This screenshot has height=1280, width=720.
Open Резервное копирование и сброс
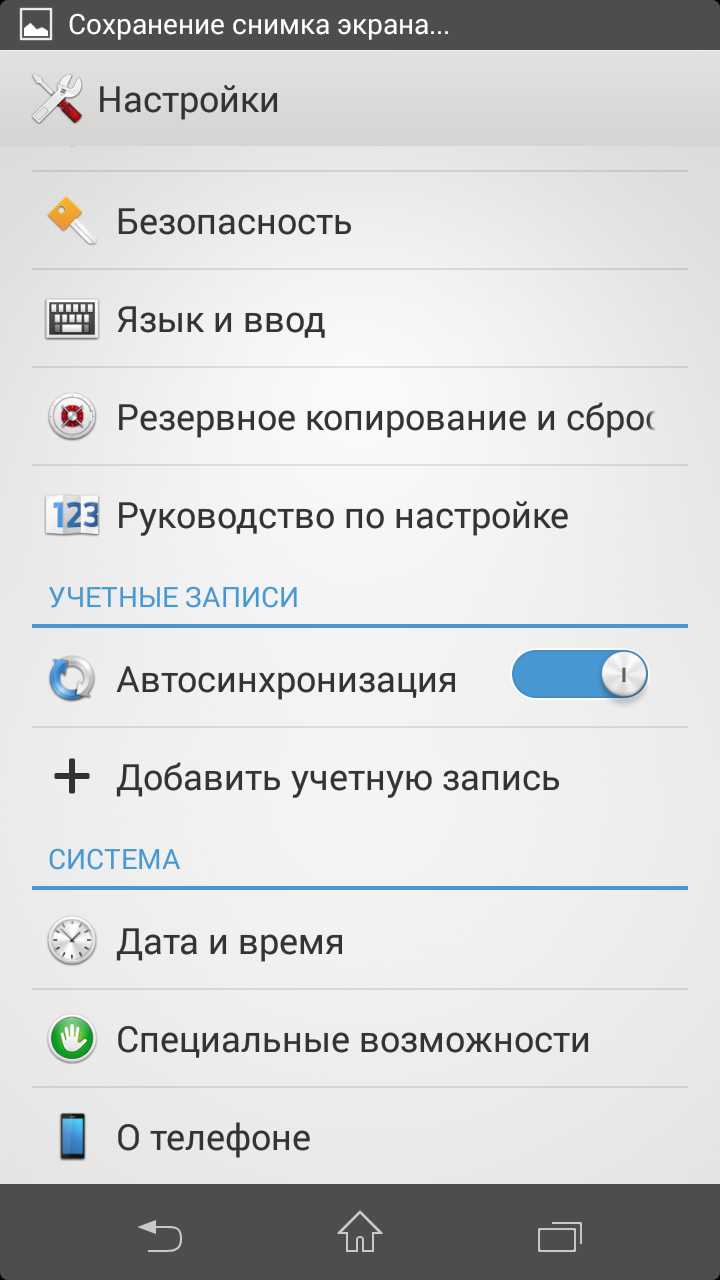click(x=384, y=418)
